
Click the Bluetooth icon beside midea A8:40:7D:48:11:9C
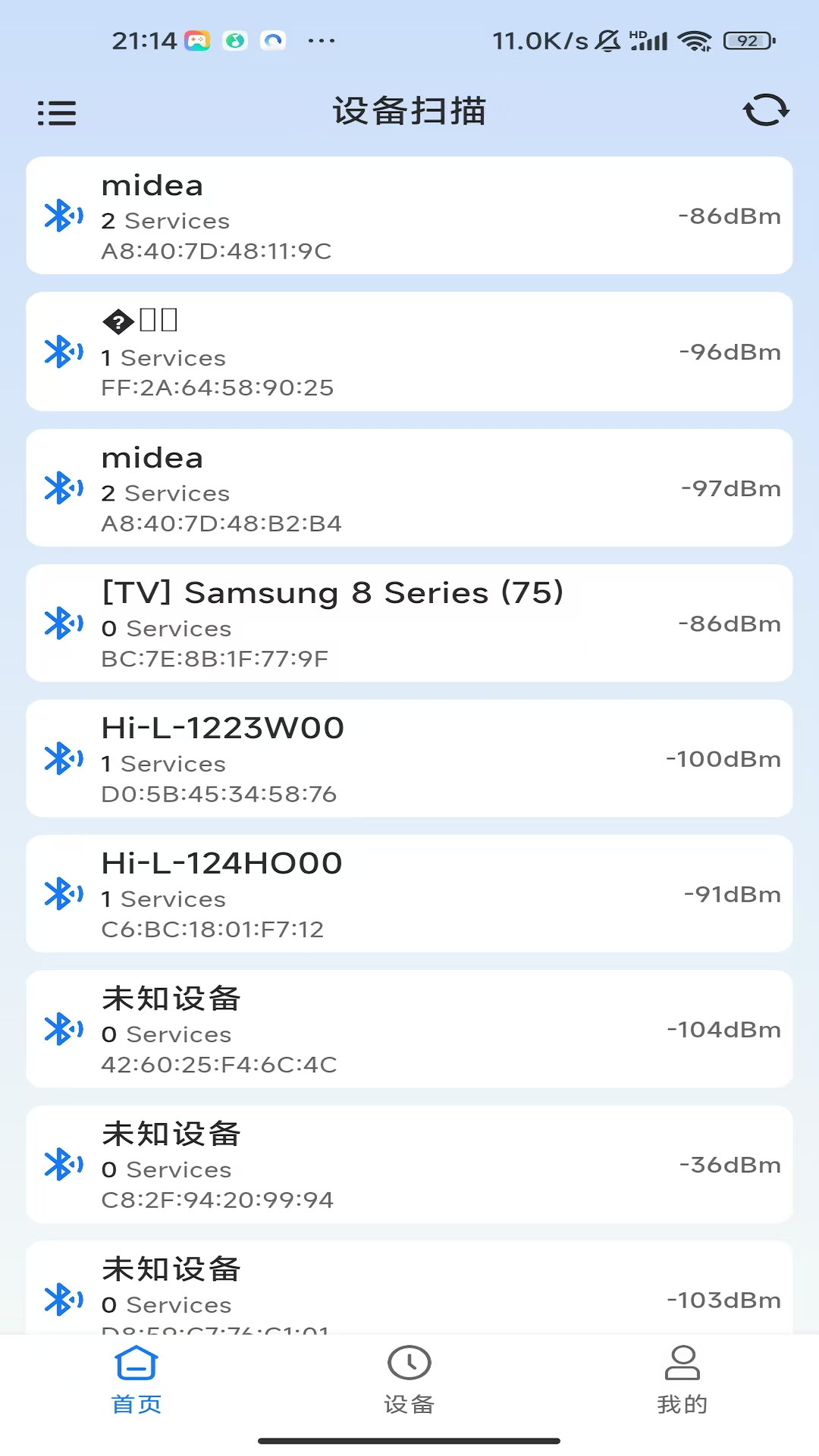point(64,215)
